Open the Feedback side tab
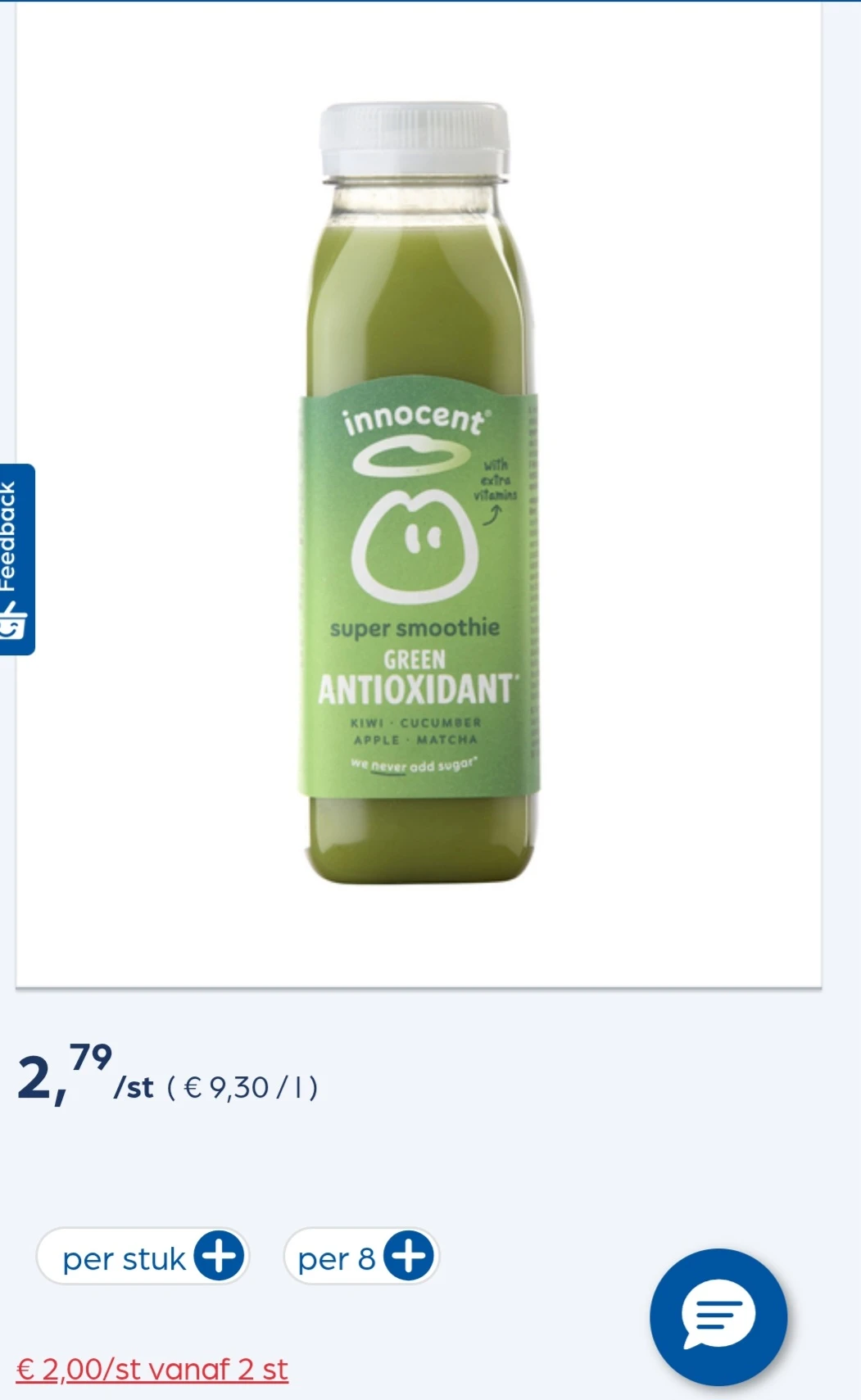 point(16,560)
